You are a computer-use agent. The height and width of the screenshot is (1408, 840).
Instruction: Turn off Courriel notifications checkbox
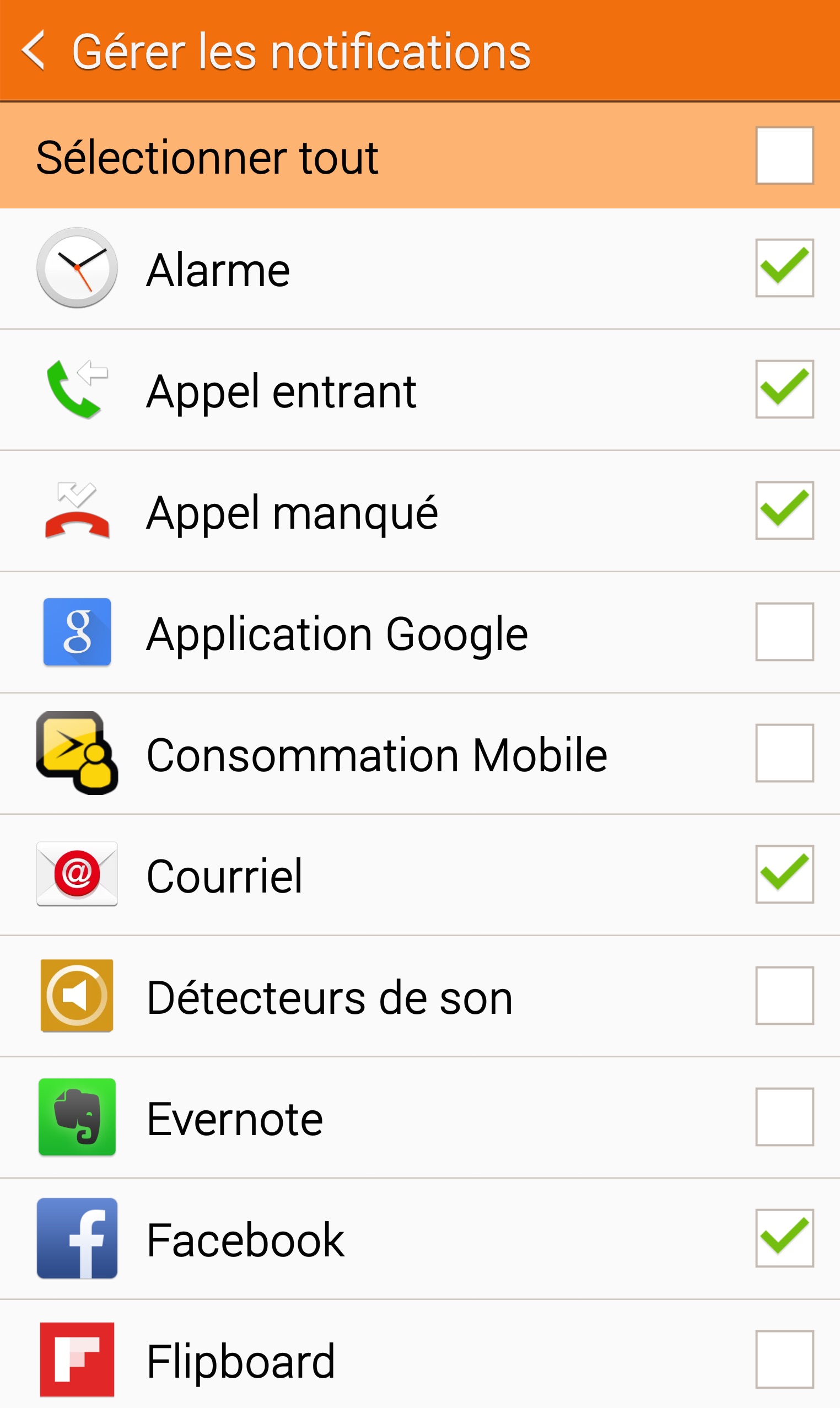[x=784, y=875]
